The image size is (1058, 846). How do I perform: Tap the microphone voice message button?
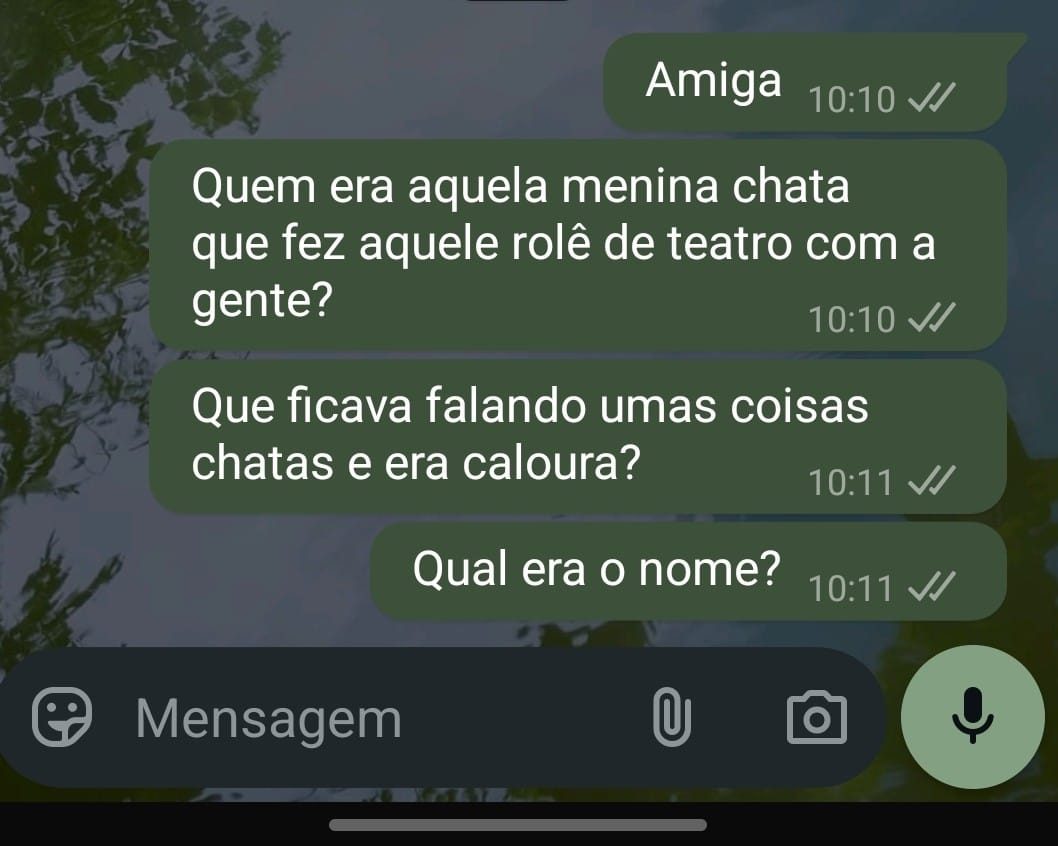point(972,716)
